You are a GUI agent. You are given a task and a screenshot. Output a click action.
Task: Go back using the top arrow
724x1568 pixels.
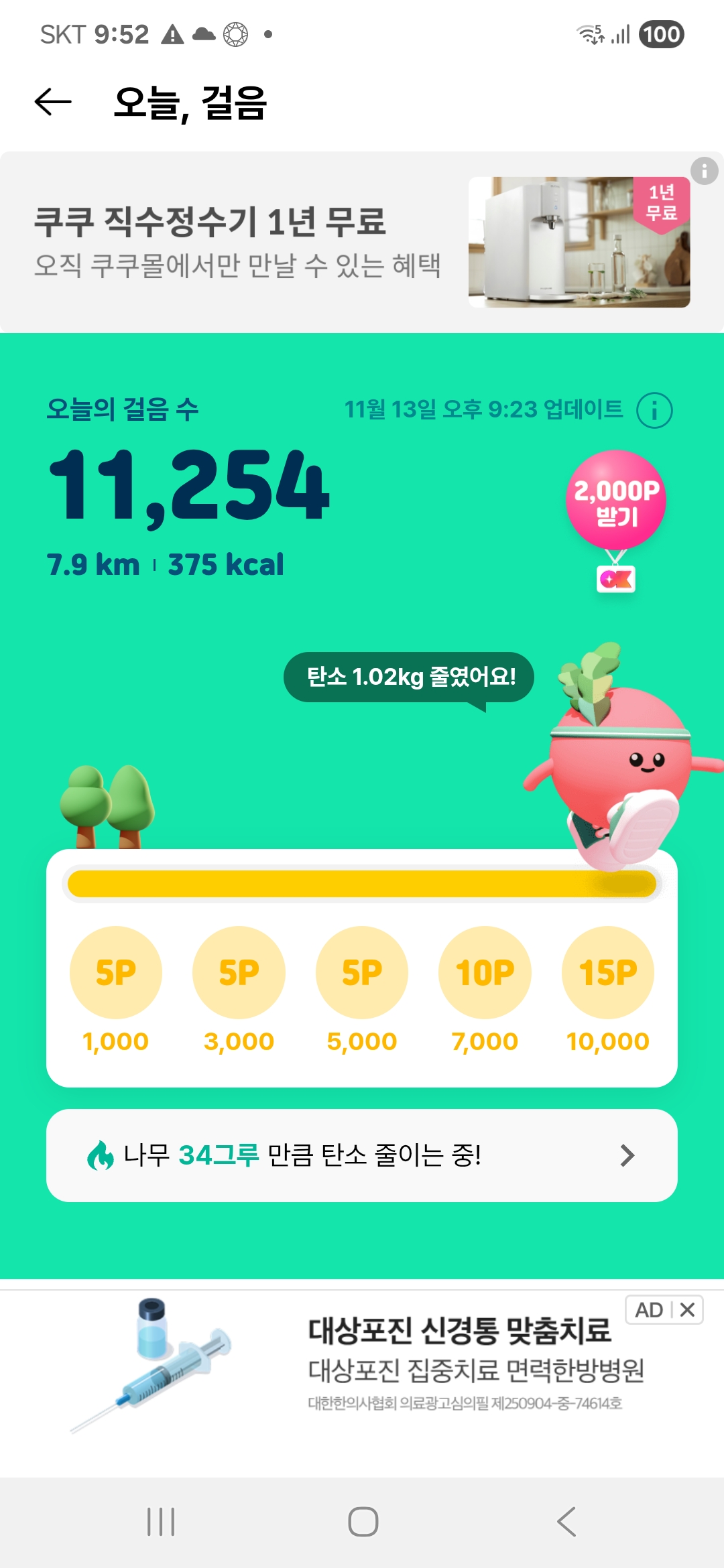(53, 103)
